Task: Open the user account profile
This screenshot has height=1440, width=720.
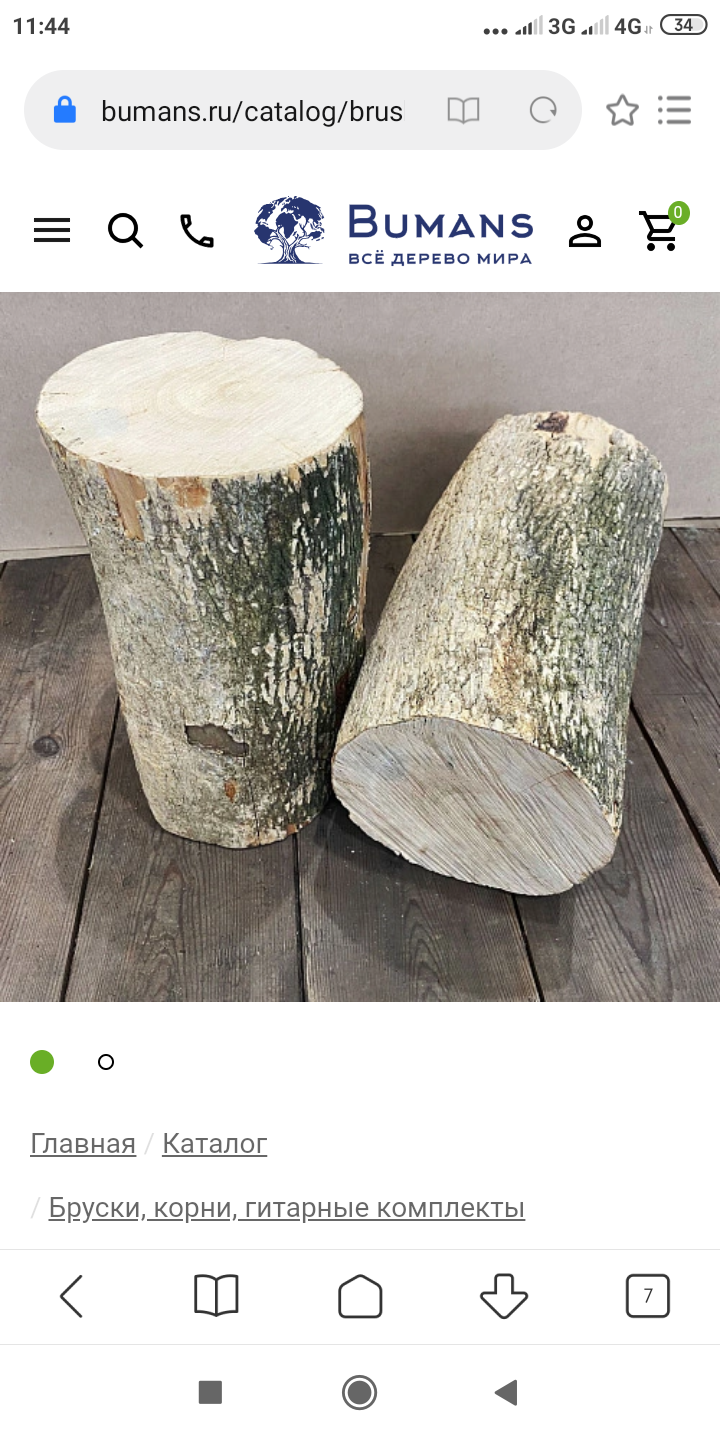Action: tap(585, 231)
